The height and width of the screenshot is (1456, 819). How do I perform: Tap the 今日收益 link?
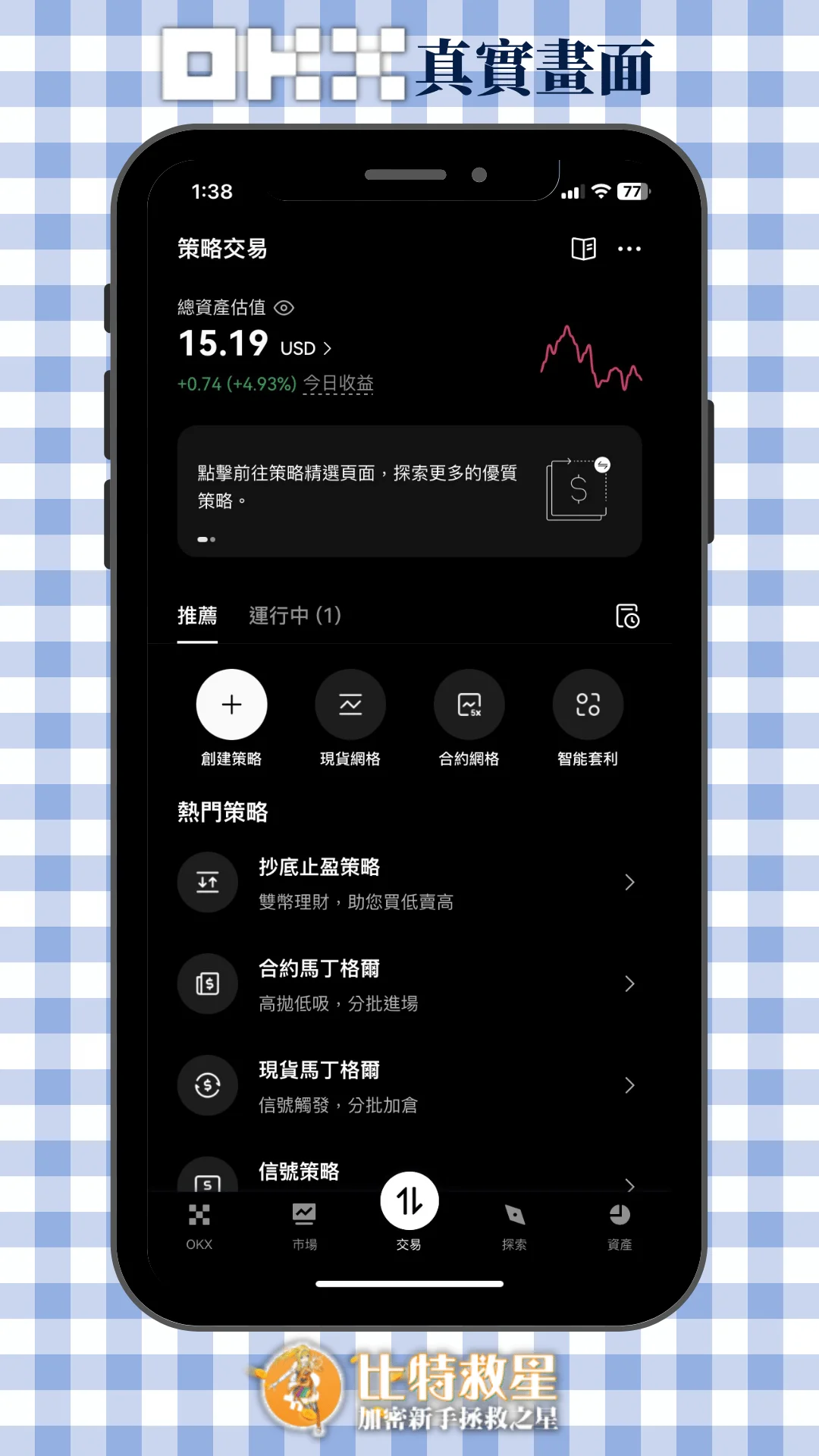(x=338, y=384)
